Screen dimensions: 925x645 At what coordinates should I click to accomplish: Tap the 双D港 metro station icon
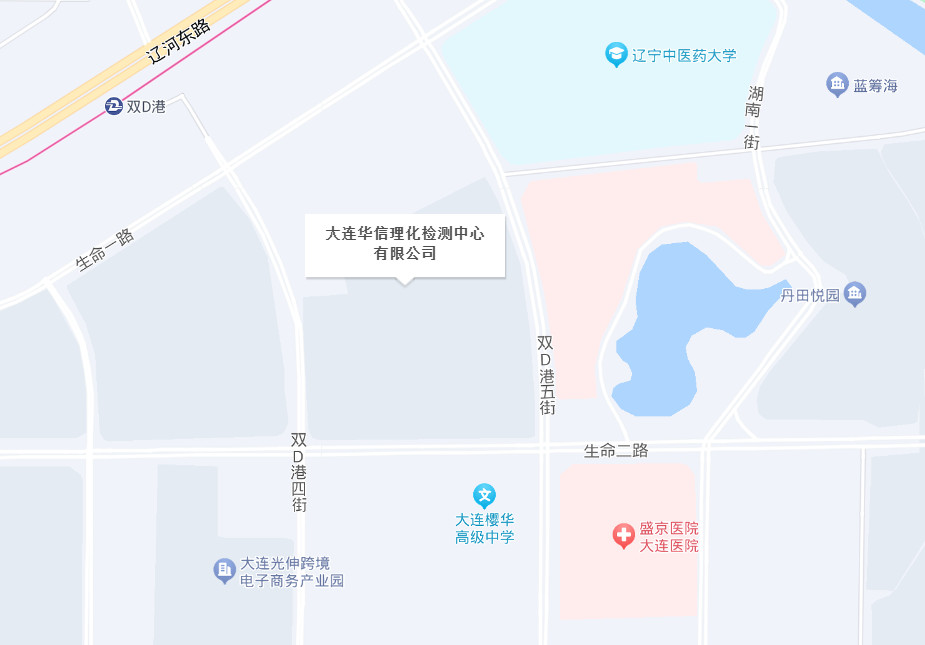[114, 106]
